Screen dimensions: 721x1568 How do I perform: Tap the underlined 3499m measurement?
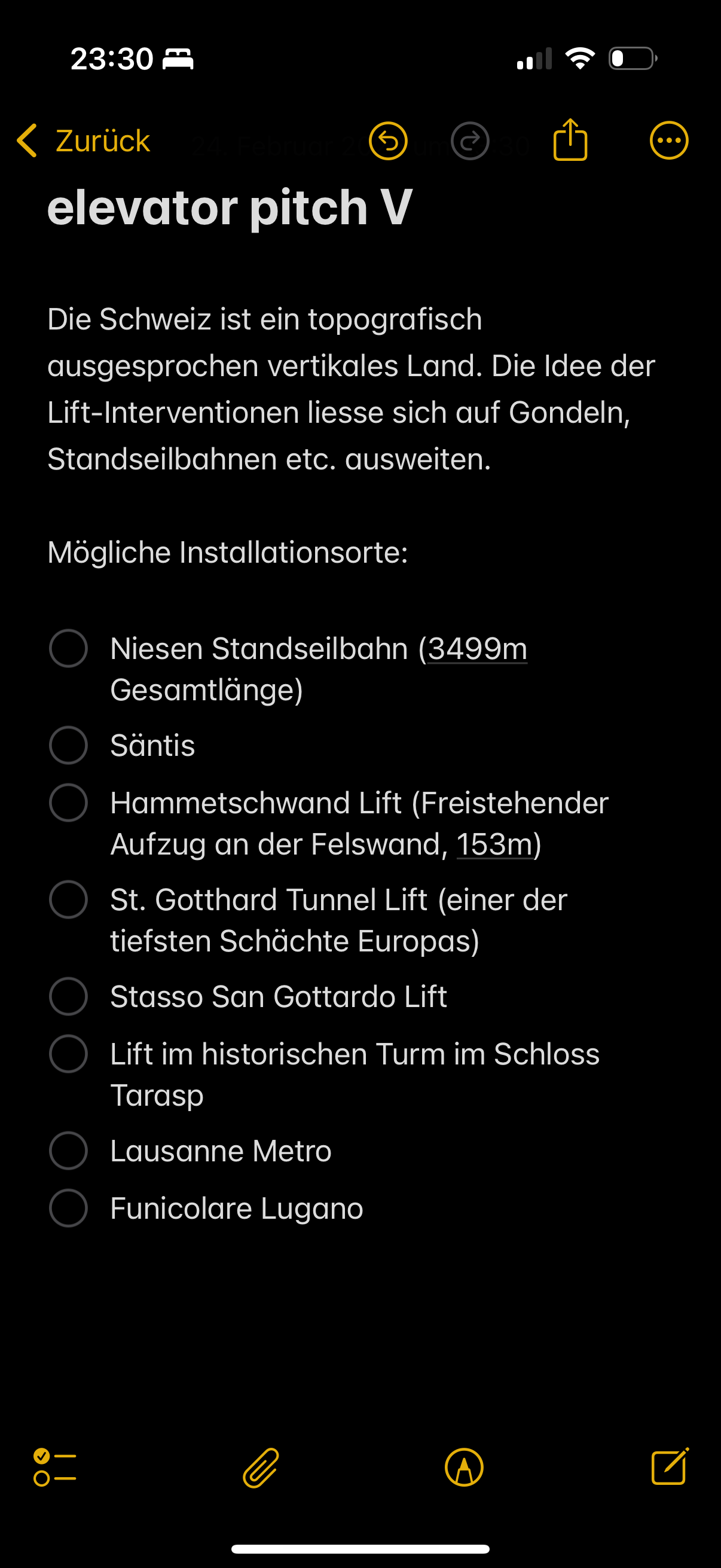477,649
